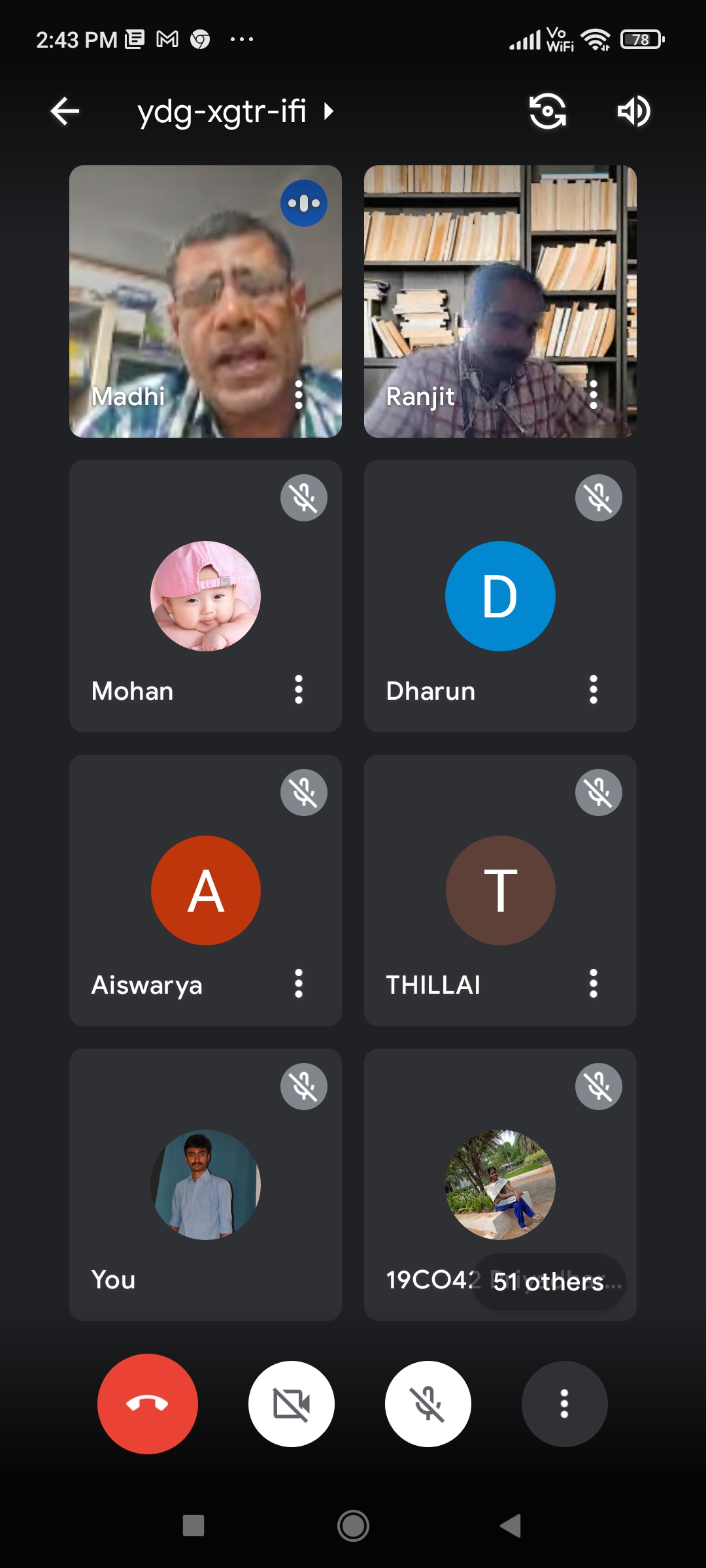Show the 51 others in the call
Viewport: 706px width, 1568px height.
pyautogui.click(x=548, y=1282)
